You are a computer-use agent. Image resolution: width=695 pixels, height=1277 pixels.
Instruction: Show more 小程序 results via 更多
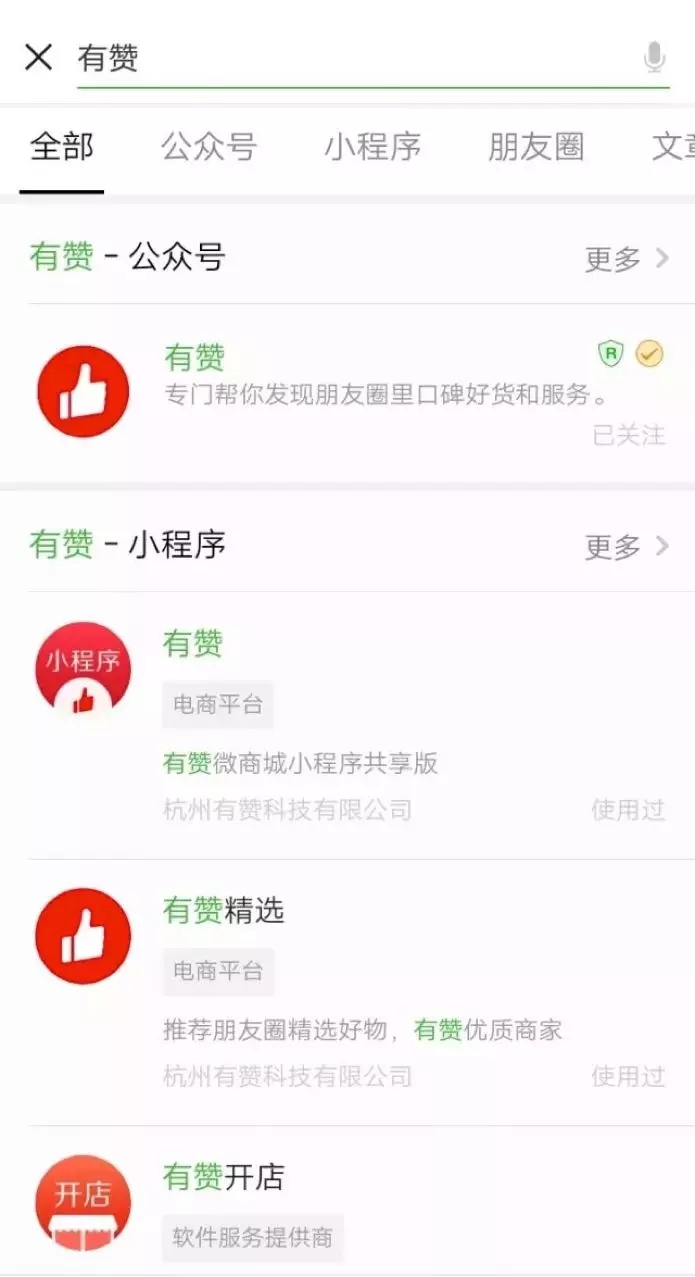(x=625, y=547)
